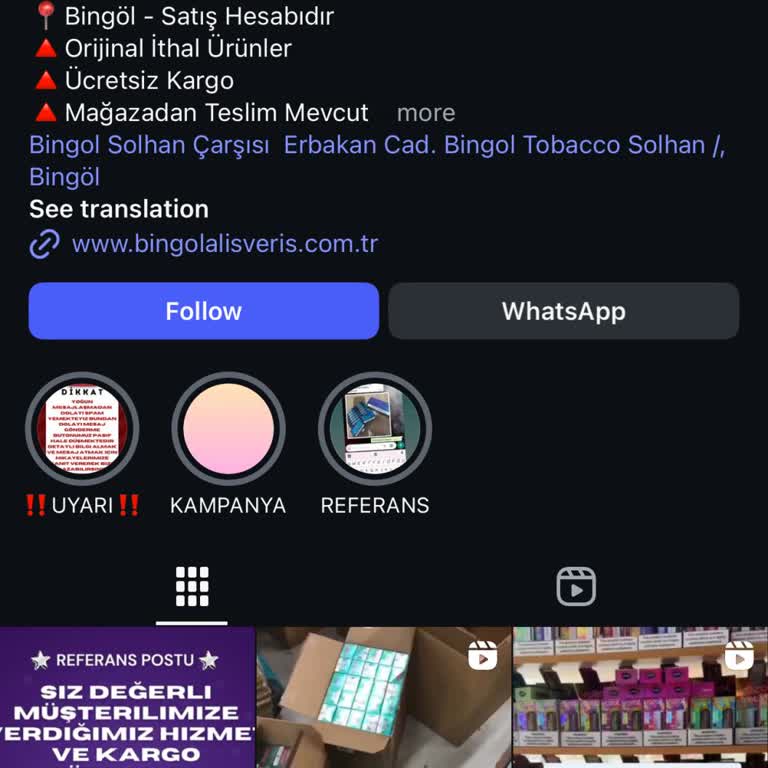View the REFERANS story highlight
The width and height of the screenshot is (768, 768).
[375, 429]
